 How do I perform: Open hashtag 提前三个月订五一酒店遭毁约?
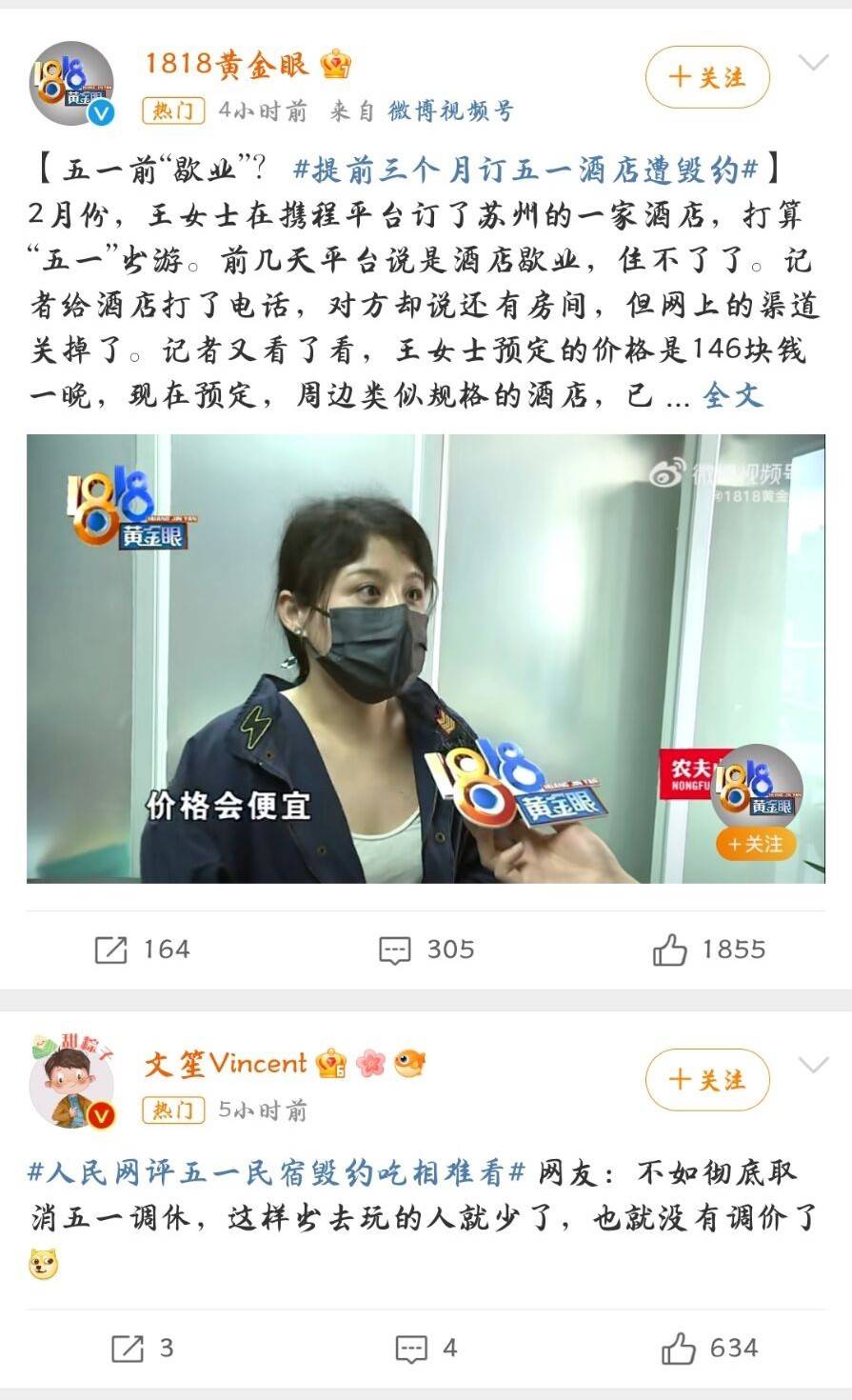tap(525, 170)
